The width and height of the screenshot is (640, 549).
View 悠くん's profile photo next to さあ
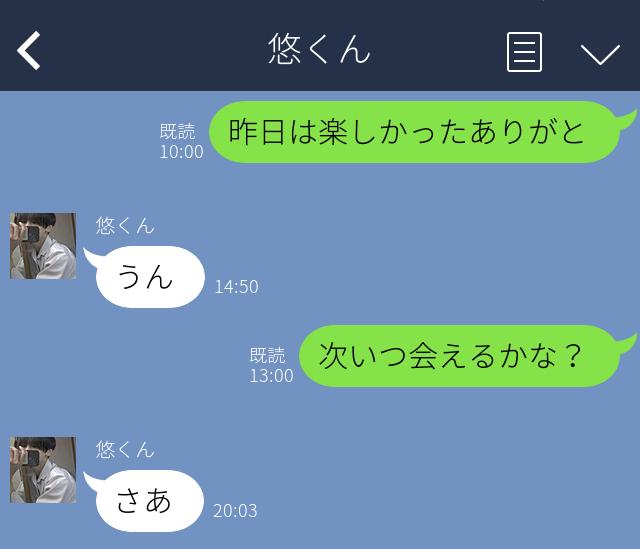(x=43, y=470)
